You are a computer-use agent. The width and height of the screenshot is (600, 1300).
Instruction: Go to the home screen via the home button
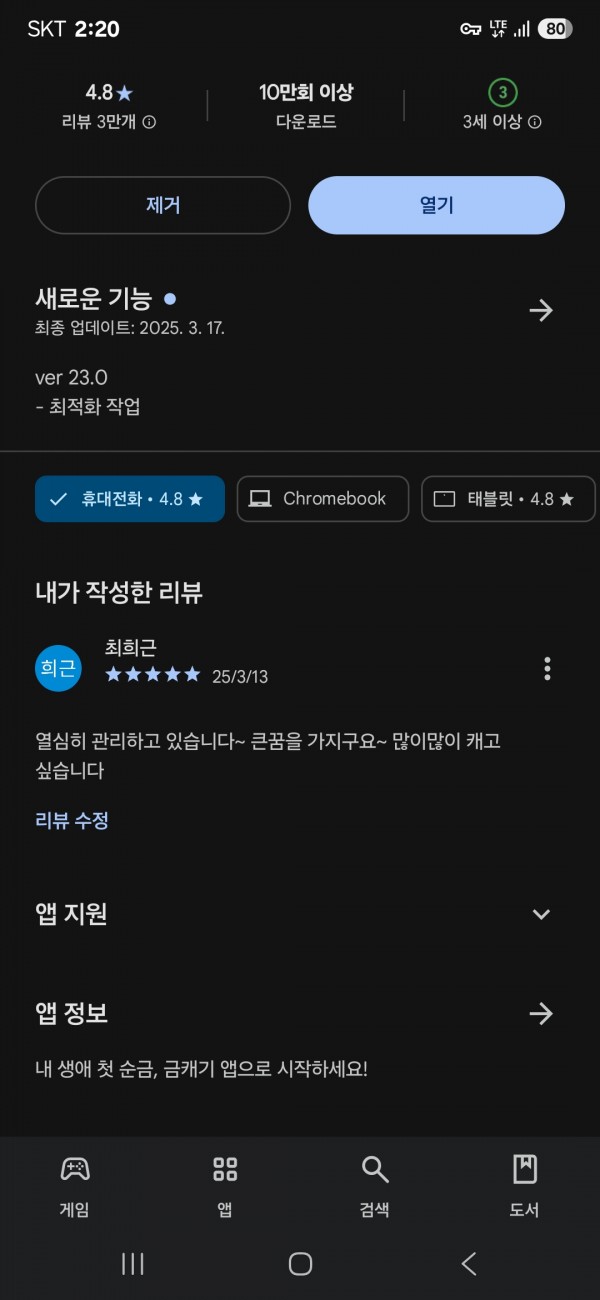pos(300,1263)
